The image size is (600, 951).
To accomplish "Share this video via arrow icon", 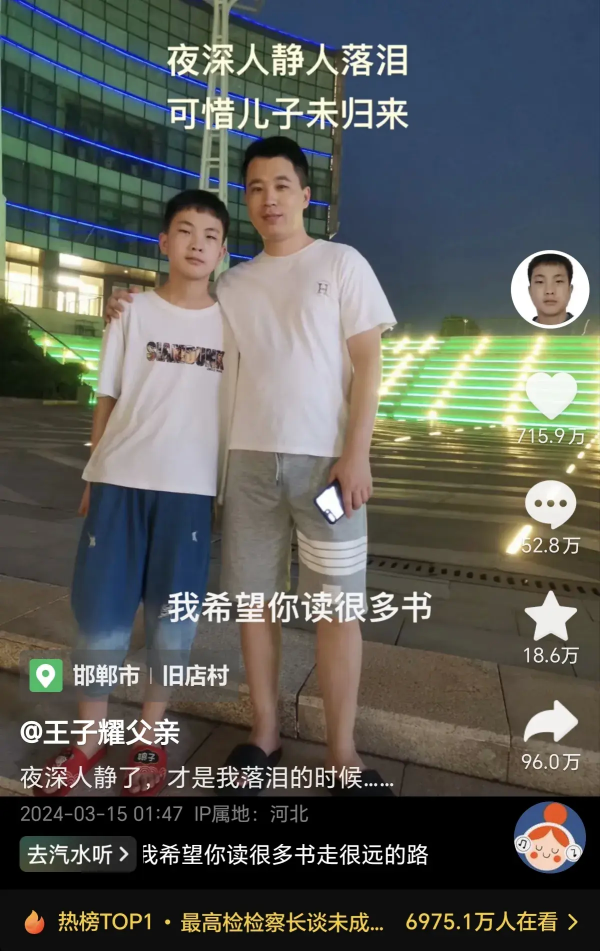I will pos(551,722).
